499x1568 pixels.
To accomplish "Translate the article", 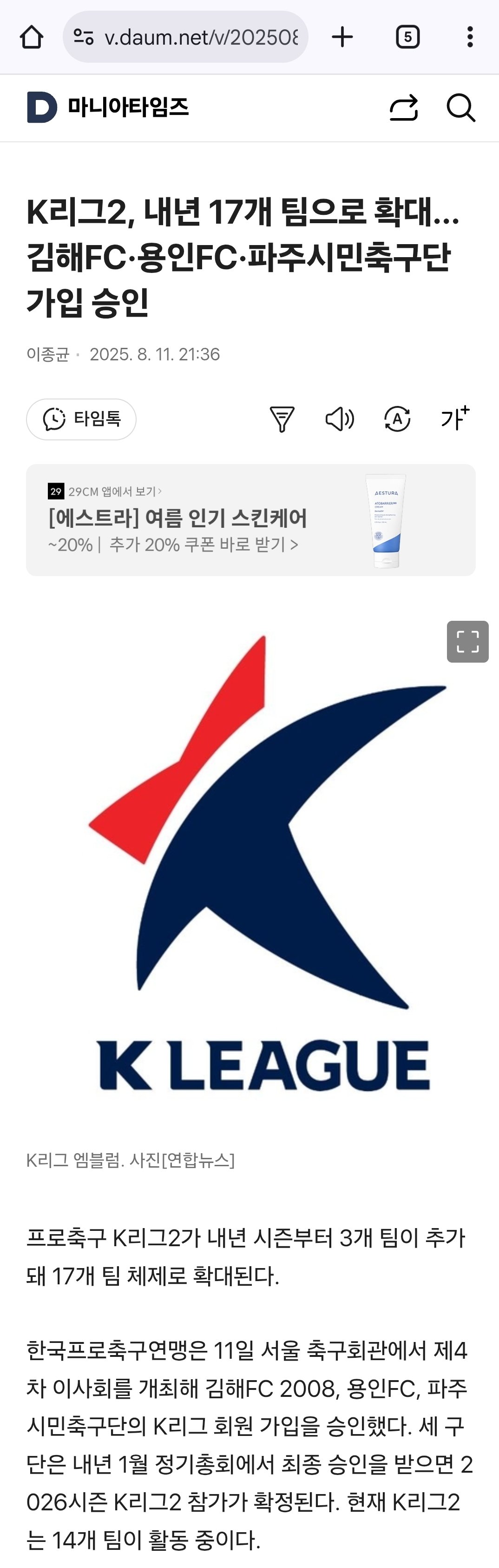I will pyautogui.click(x=397, y=419).
